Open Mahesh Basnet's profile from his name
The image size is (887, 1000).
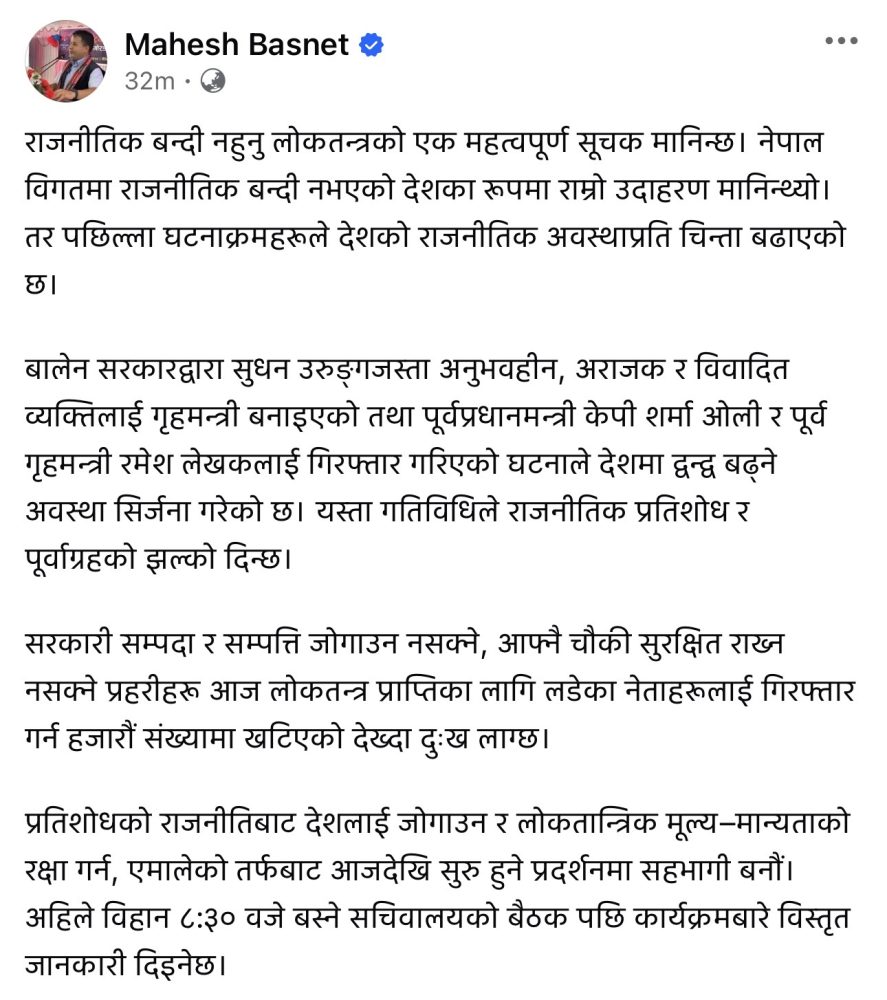coord(236,45)
